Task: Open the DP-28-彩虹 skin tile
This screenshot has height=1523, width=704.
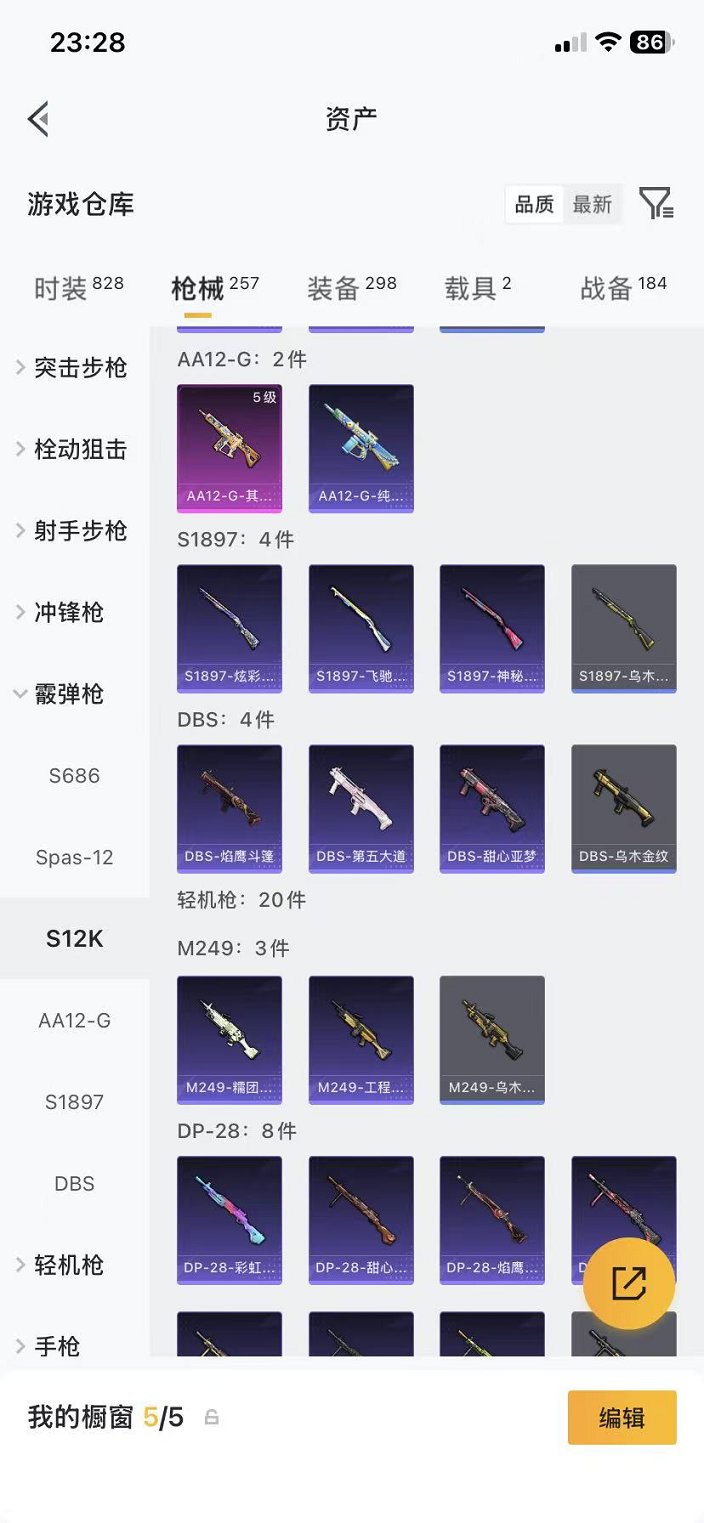Action: click(x=229, y=1221)
